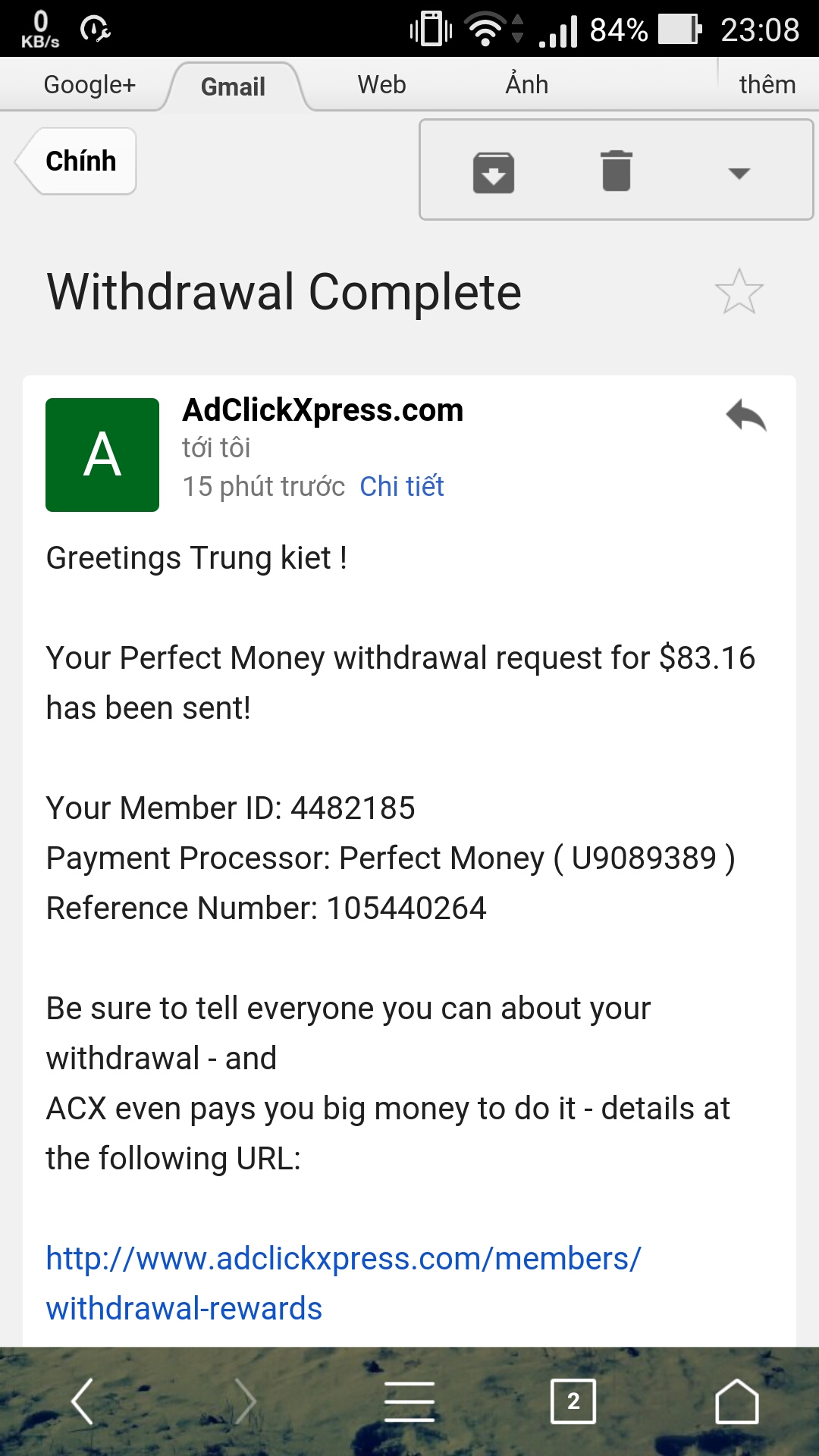Image resolution: width=819 pixels, height=1456 pixels.
Task: Select the Gmail tab
Action: click(x=233, y=87)
